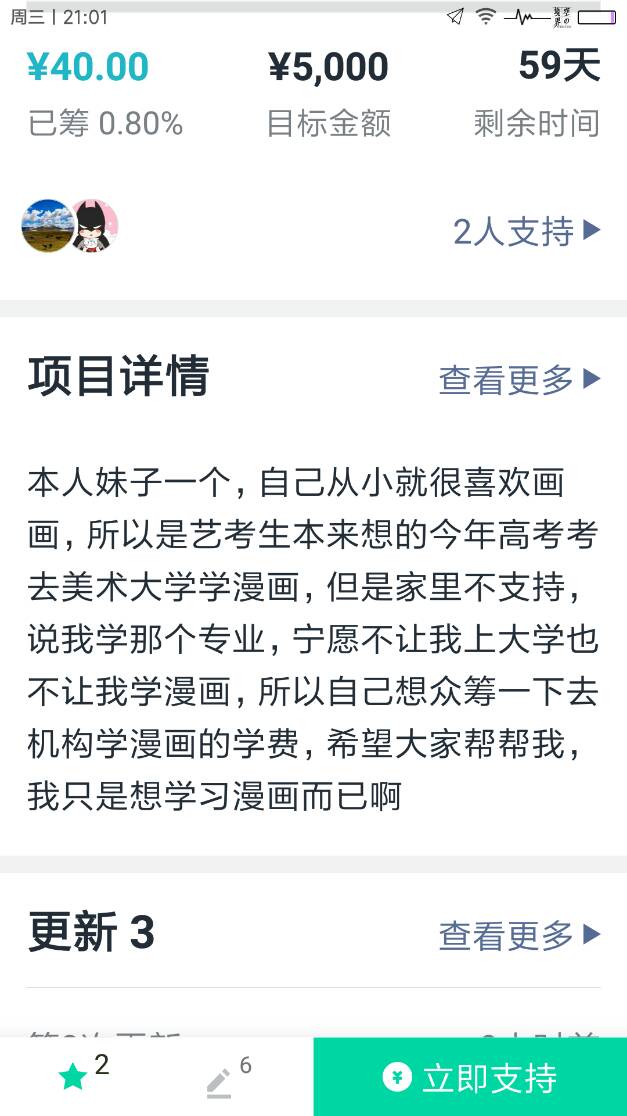The image size is (627, 1116).
Task: Tap 查看更多 next to 更新 3
Action: pyautogui.click(x=519, y=935)
